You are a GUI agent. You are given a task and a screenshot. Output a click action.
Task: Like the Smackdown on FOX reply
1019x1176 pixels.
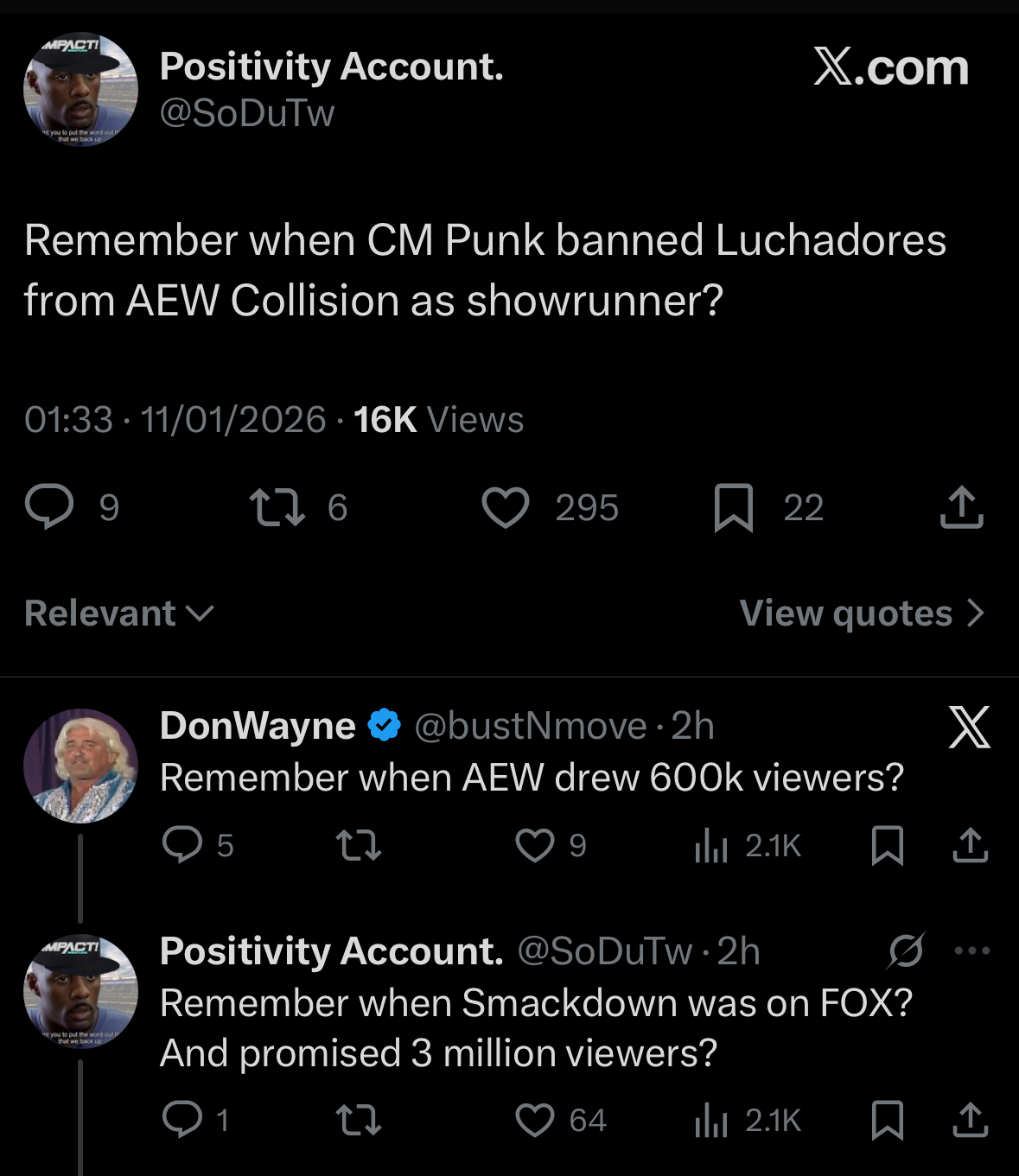pyautogui.click(x=535, y=1120)
